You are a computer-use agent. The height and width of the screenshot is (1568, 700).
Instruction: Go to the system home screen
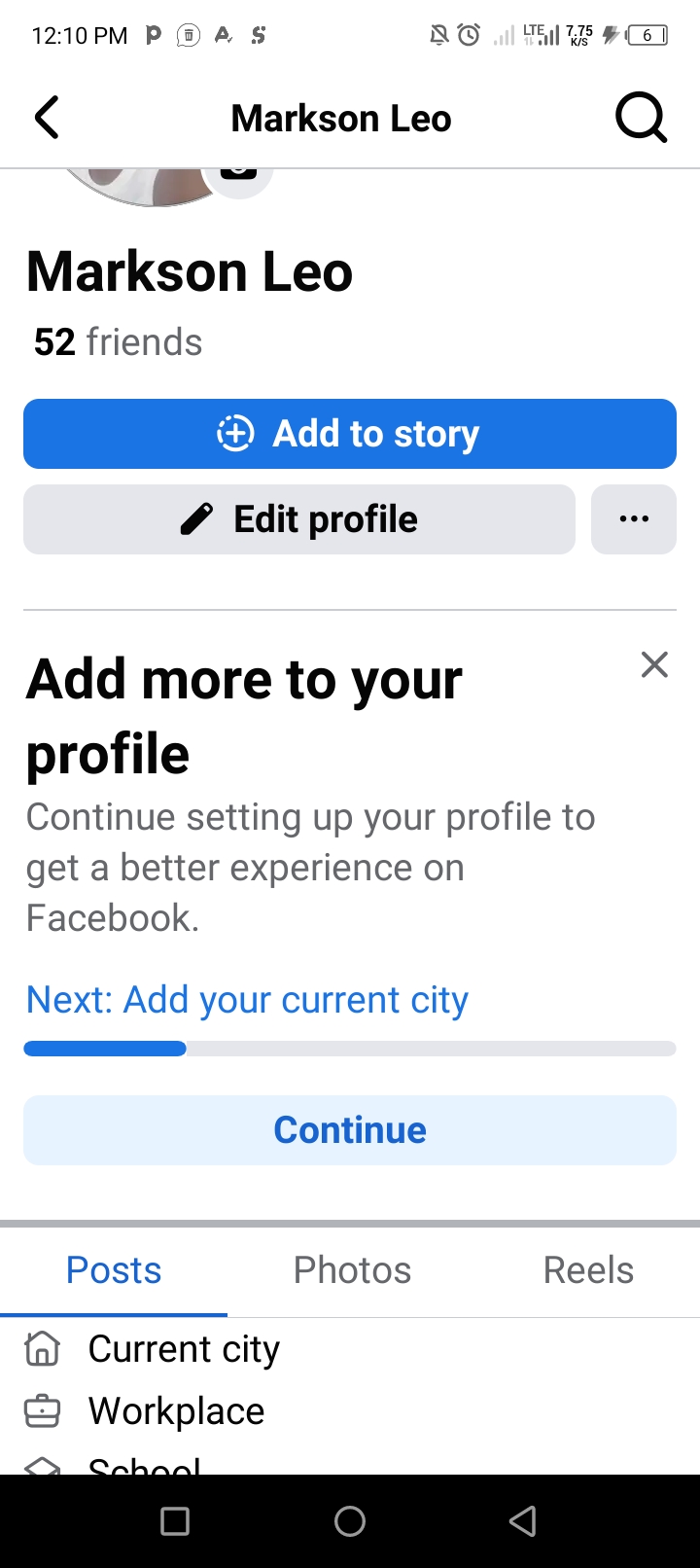click(350, 1521)
